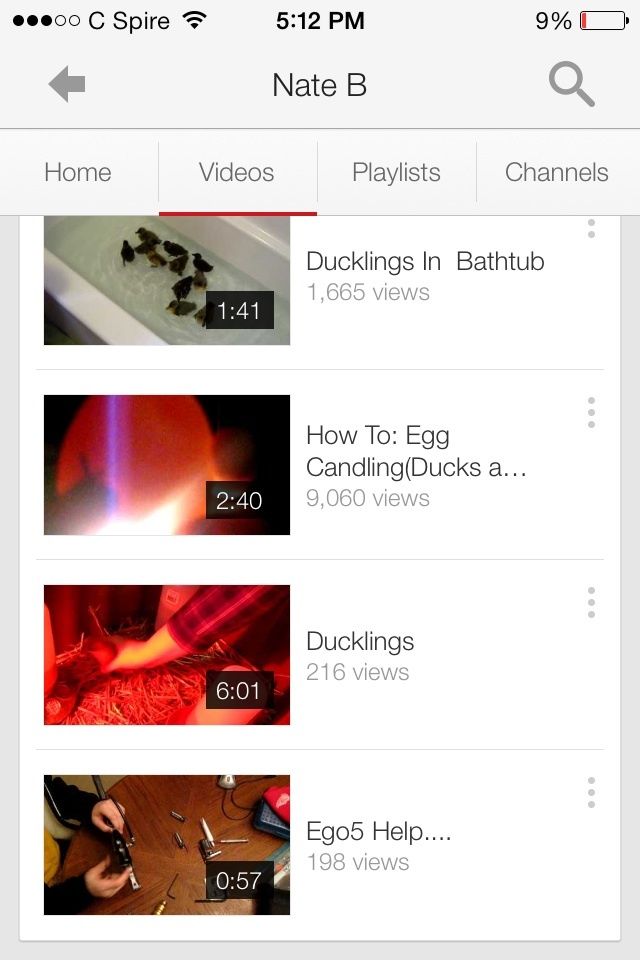The height and width of the screenshot is (960, 640).
Task: Open options menu for Ducklings In Bathtub
Action: pyautogui.click(x=591, y=229)
